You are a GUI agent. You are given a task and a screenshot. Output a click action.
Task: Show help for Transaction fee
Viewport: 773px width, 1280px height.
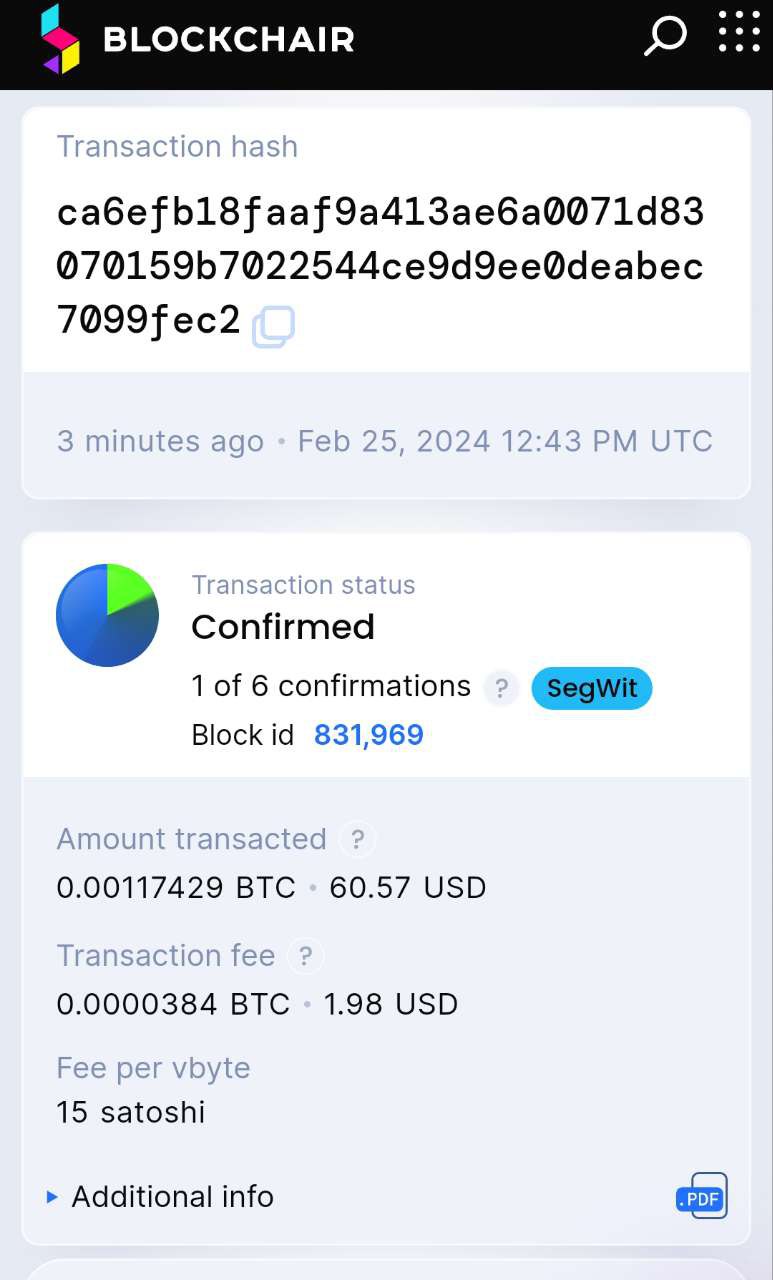coord(305,956)
